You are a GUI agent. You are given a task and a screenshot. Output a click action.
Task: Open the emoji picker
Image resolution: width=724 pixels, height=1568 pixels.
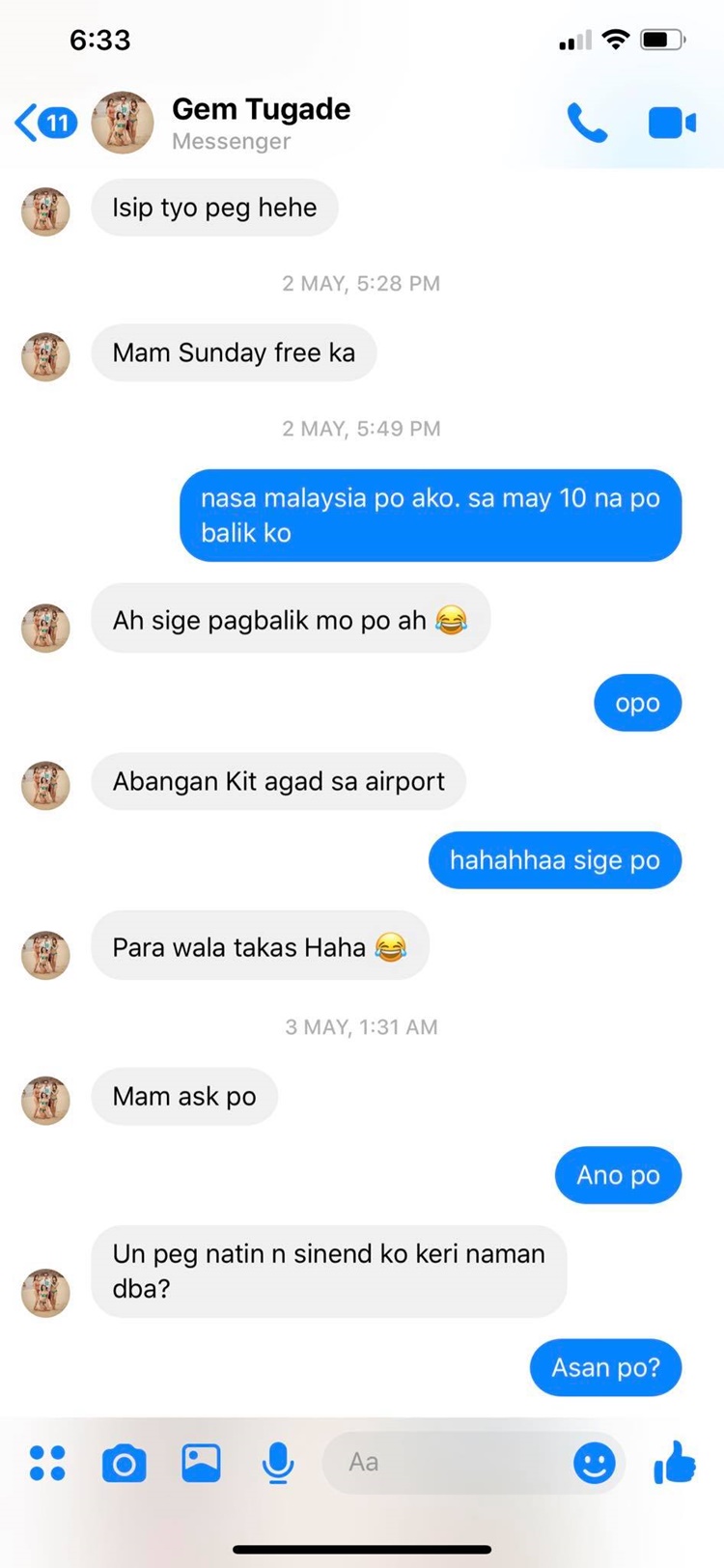(x=594, y=1463)
